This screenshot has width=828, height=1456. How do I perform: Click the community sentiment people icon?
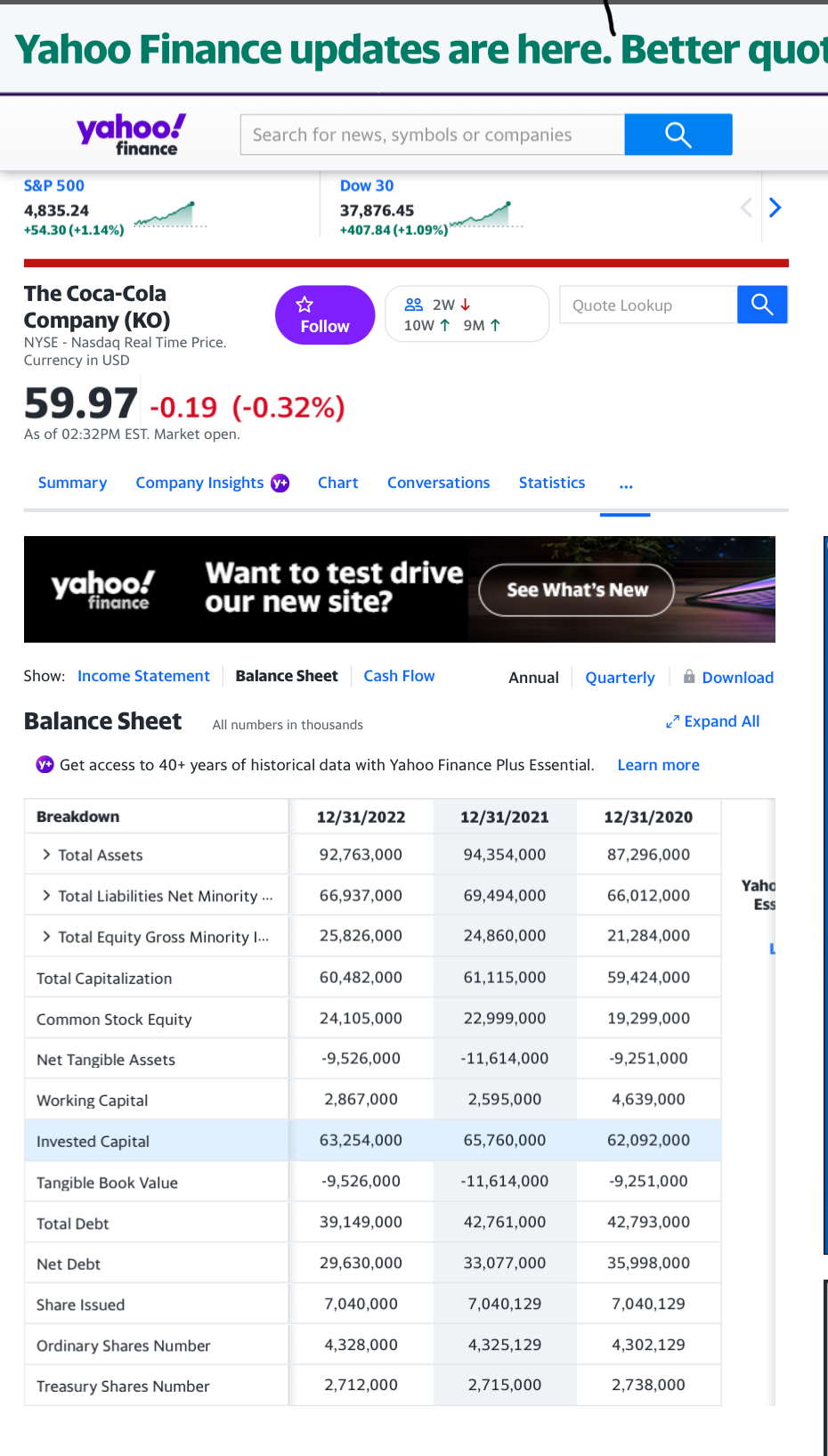(x=414, y=304)
